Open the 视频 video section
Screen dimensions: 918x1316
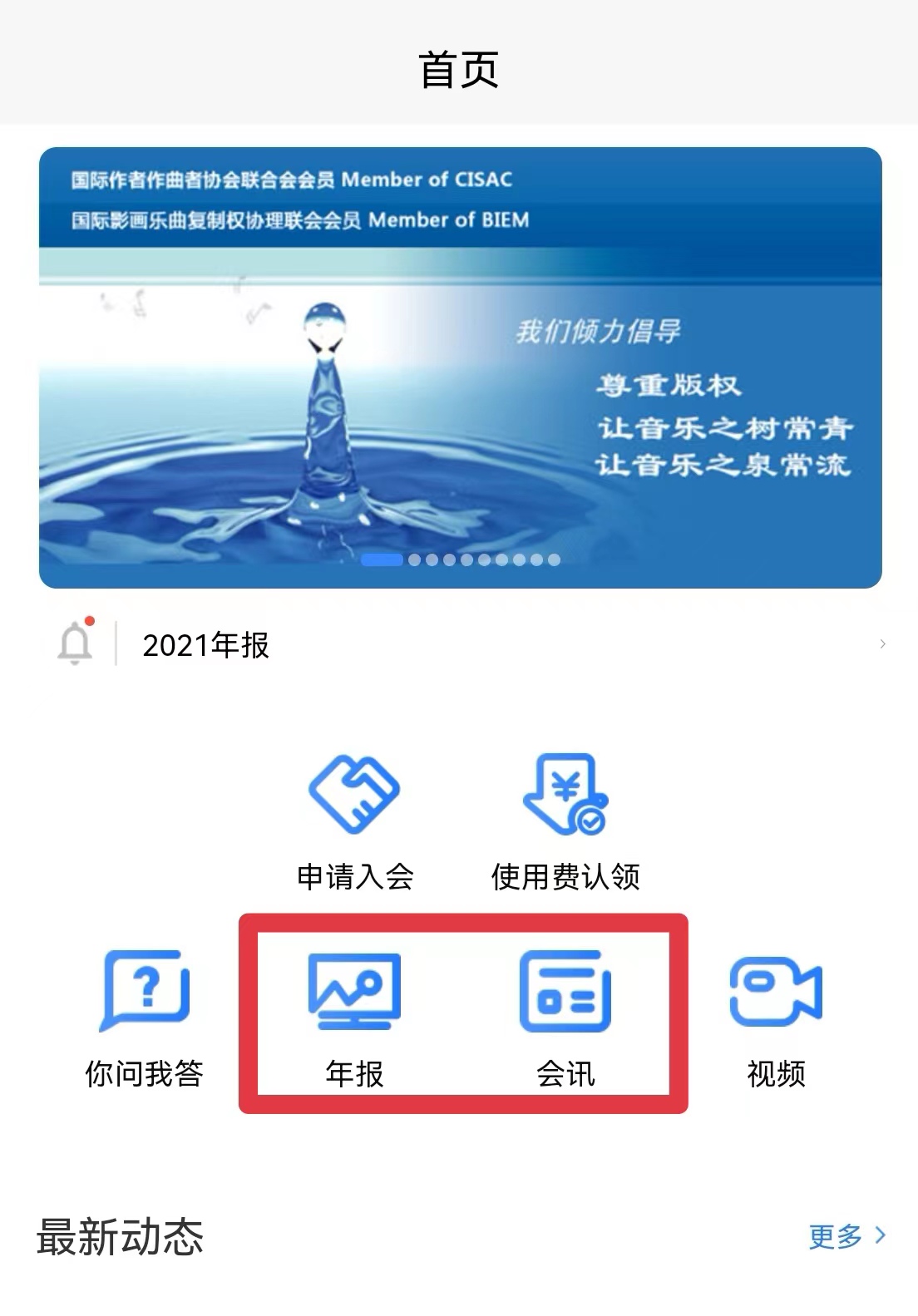(776, 1018)
